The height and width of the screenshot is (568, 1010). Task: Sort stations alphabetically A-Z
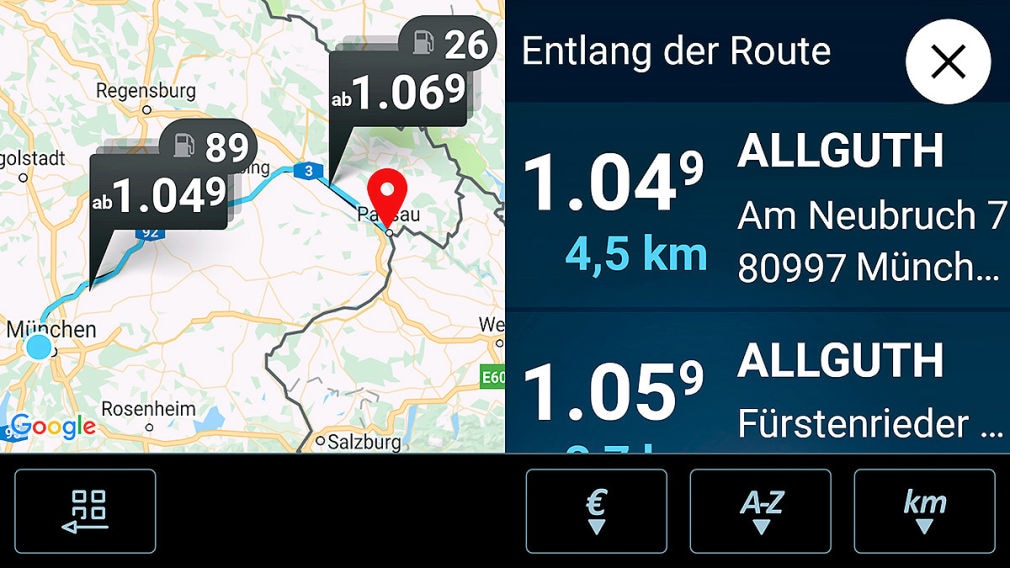coord(760,511)
